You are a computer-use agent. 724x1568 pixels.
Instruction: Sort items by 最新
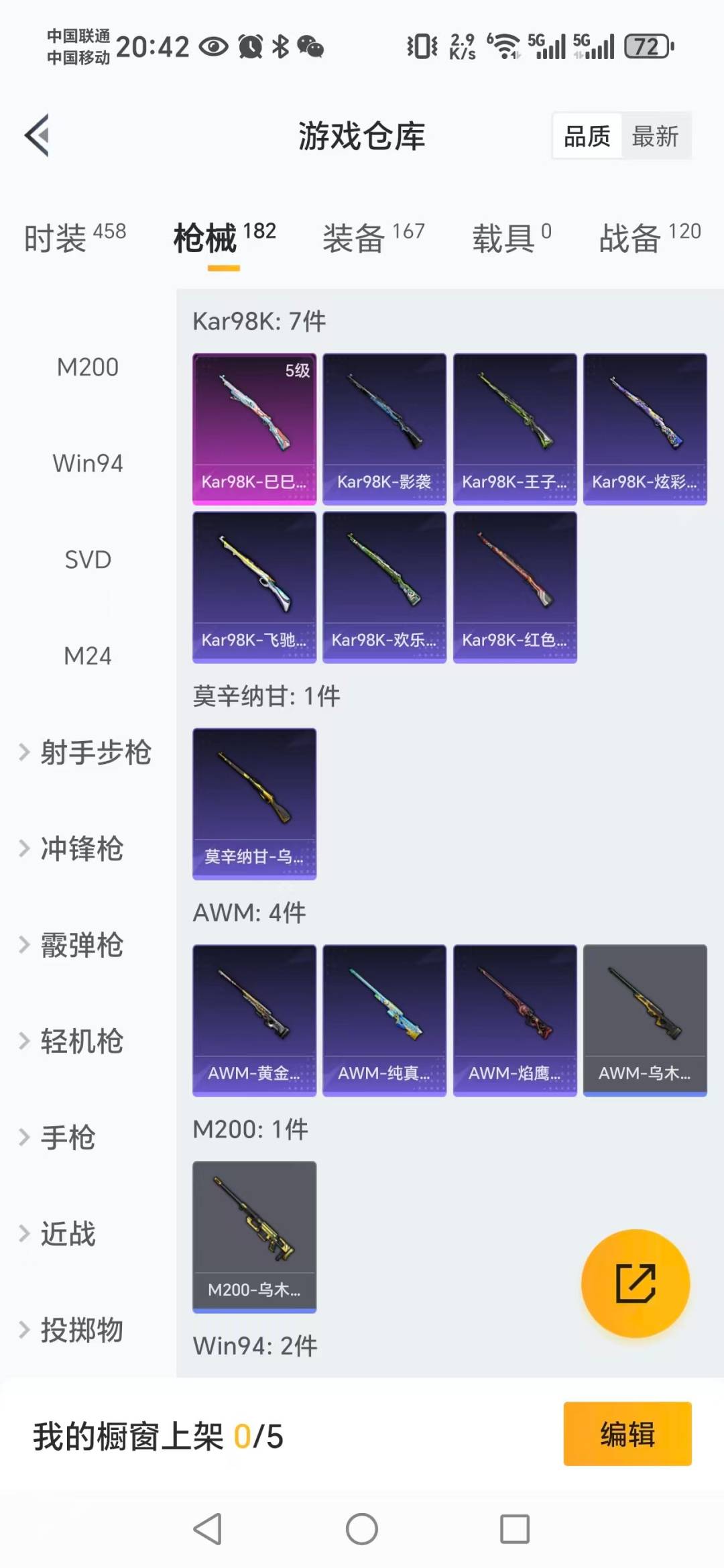click(655, 136)
